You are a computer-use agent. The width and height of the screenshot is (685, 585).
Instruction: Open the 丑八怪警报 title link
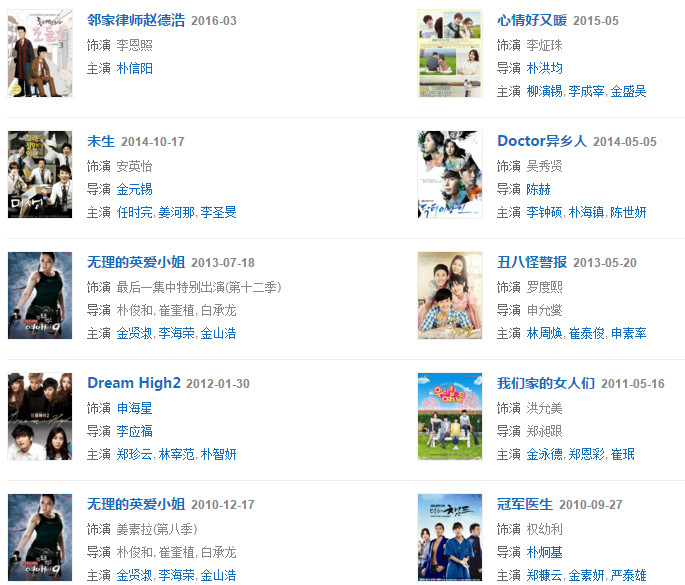(x=531, y=262)
